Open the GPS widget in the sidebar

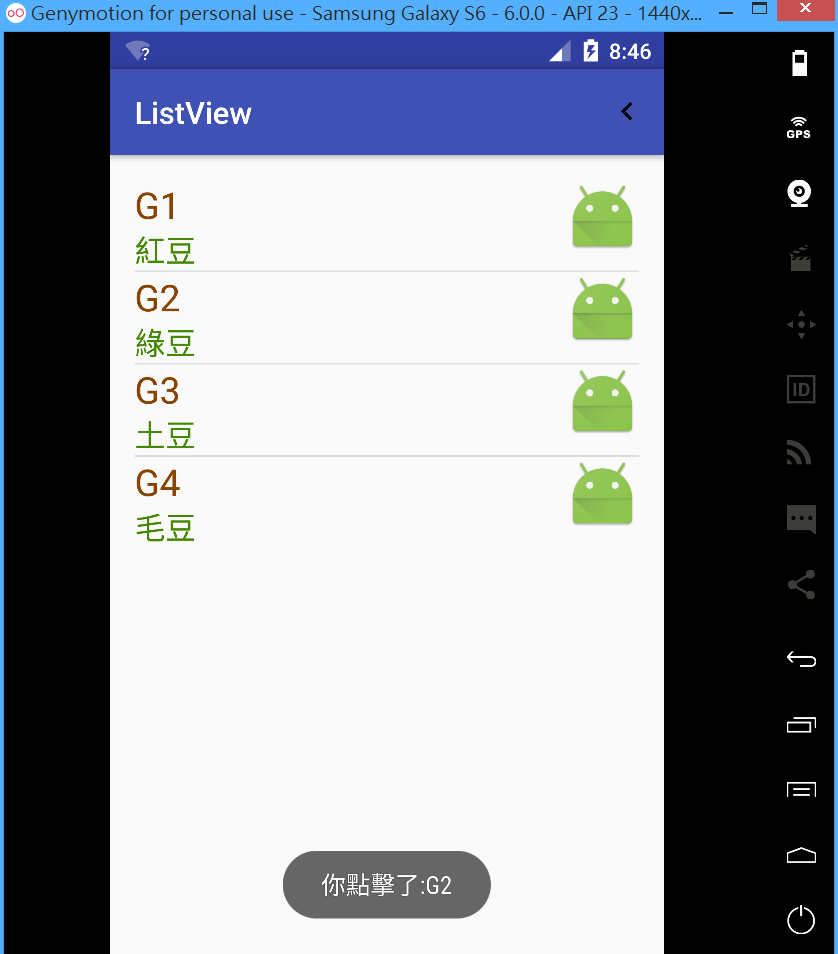pyautogui.click(x=798, y=128)
